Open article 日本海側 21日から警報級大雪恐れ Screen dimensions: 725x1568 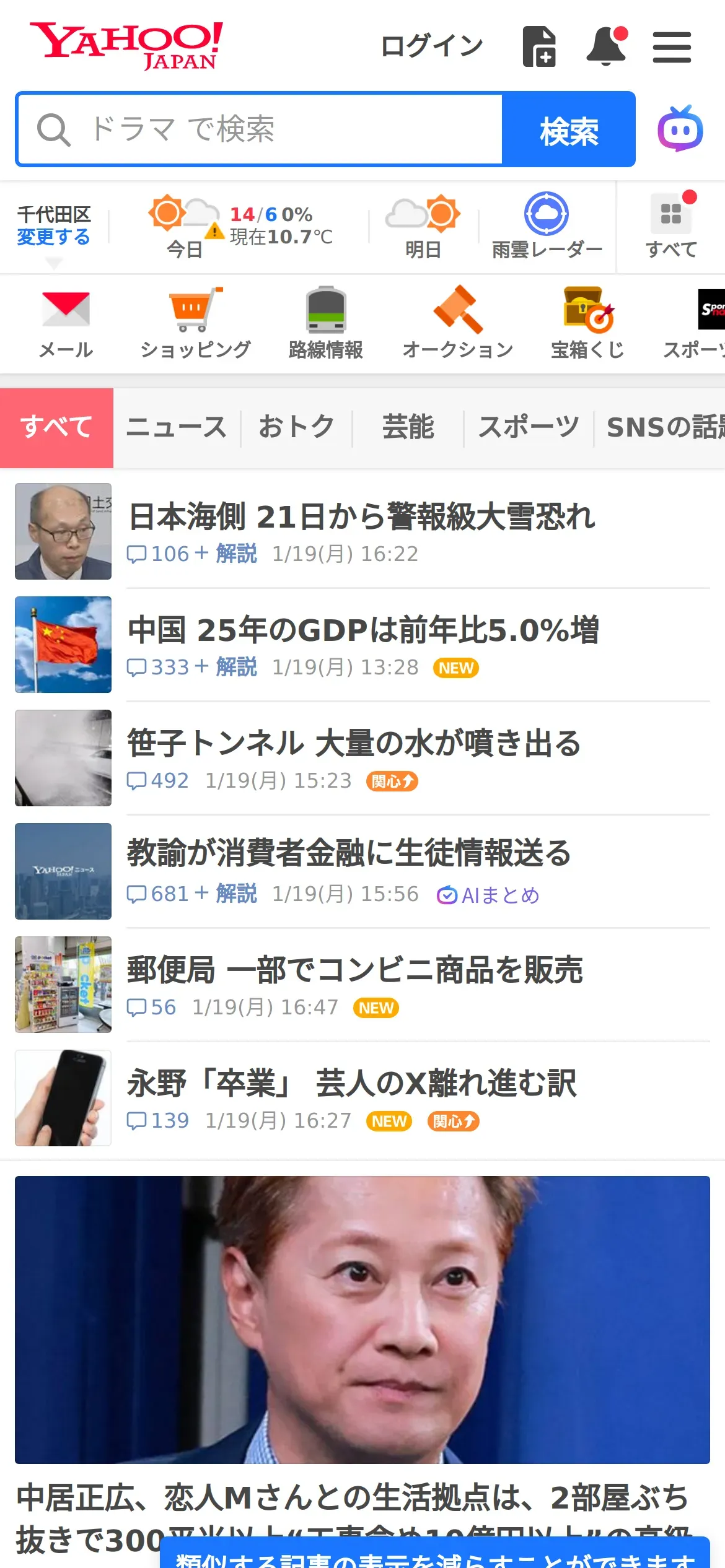point(362,516)
